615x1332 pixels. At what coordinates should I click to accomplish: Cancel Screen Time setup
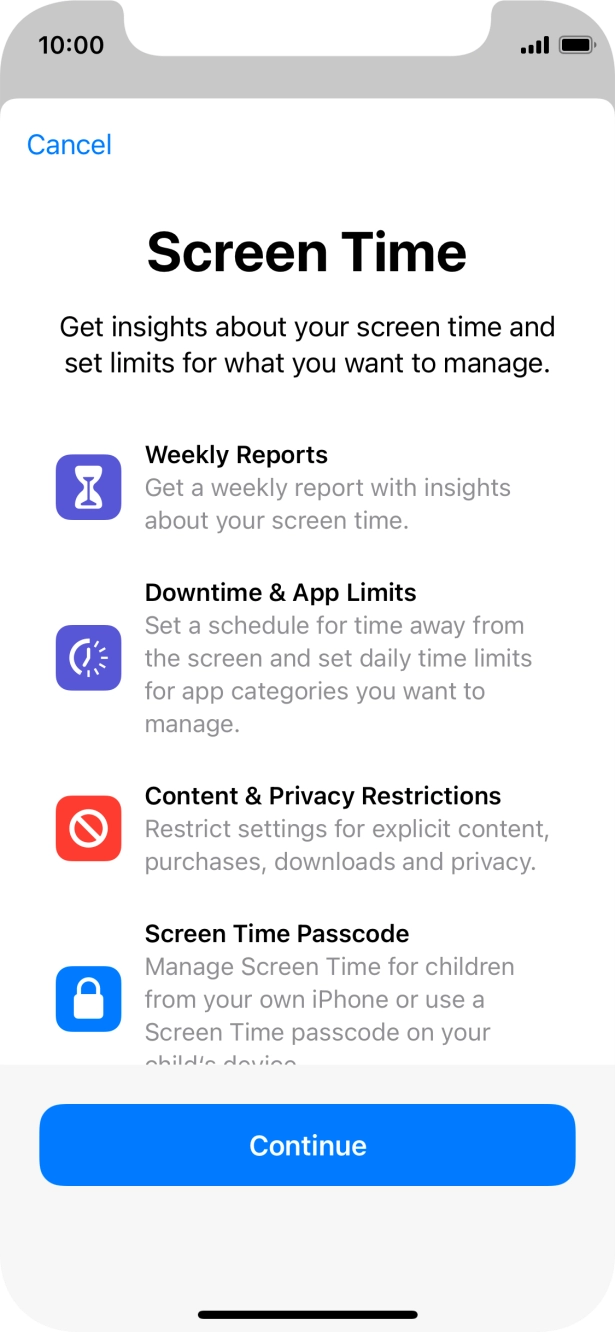(69, 145)
